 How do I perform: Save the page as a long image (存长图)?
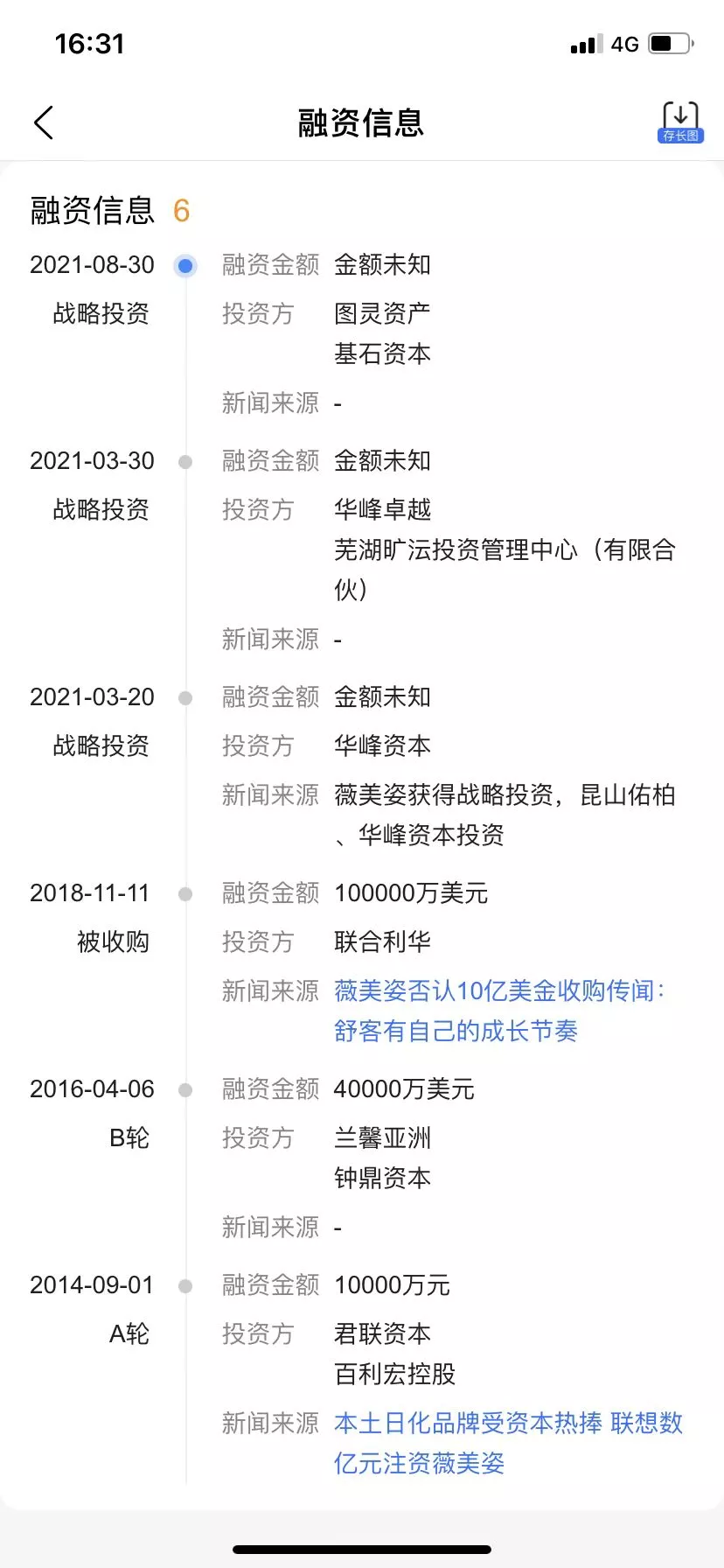pos(680,122)
